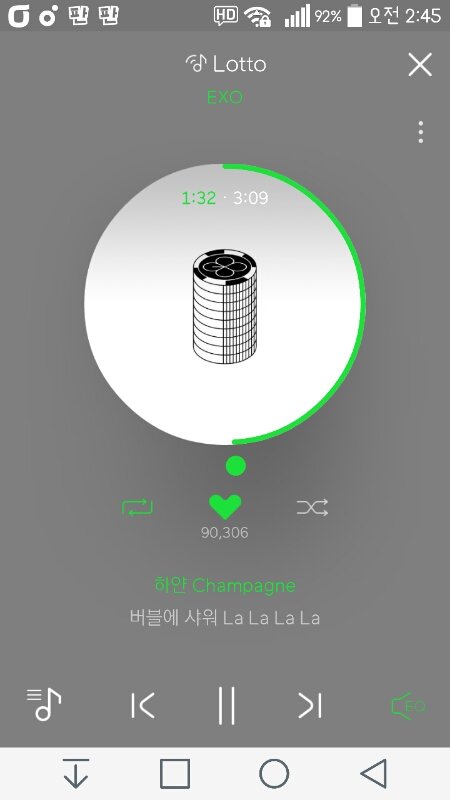Enable shuffle playback

pos(312,508)
